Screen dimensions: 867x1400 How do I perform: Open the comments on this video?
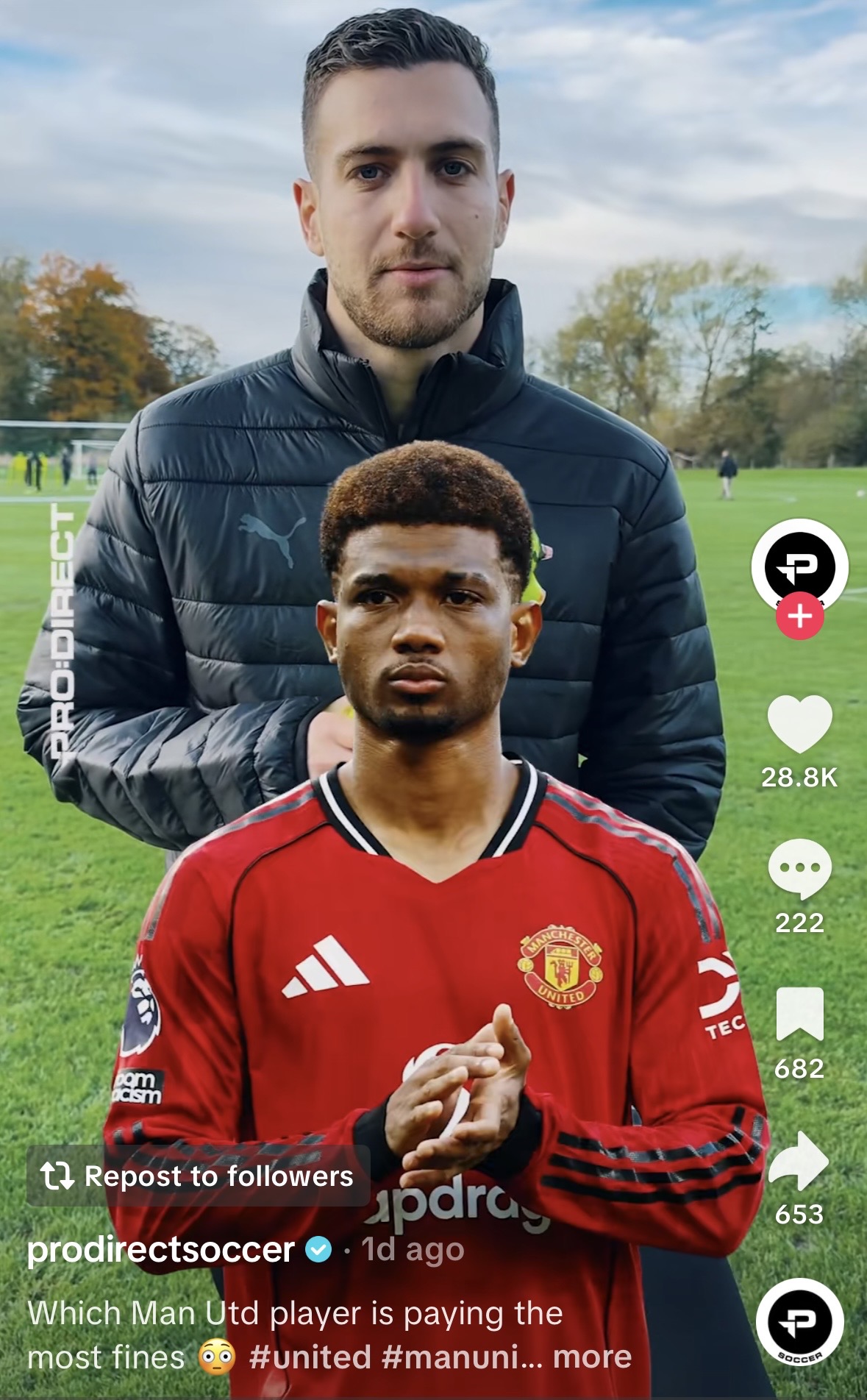click(799, 869)
